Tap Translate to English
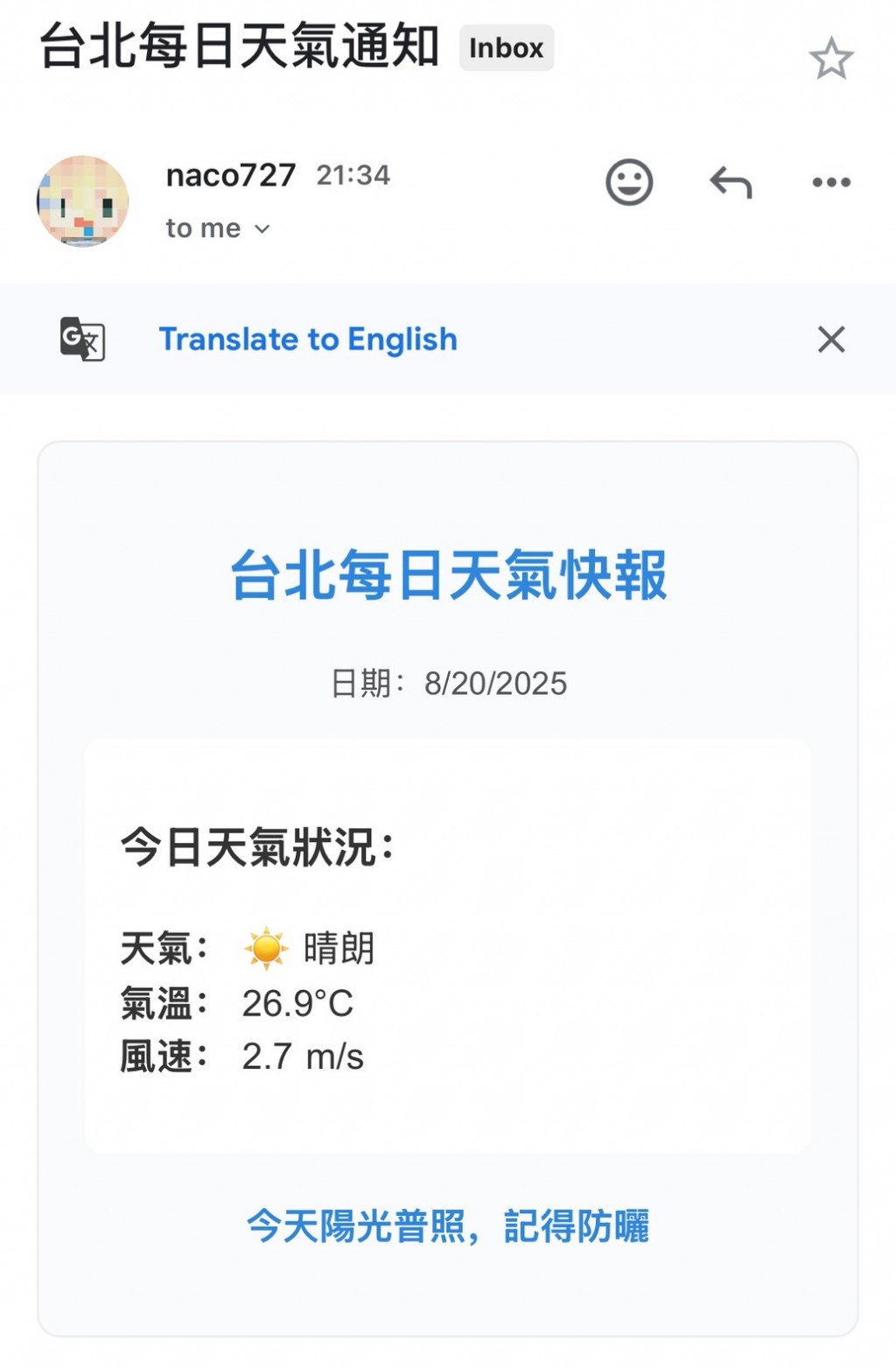Screen dimensions: 896x1369 [x=308, y=340]
